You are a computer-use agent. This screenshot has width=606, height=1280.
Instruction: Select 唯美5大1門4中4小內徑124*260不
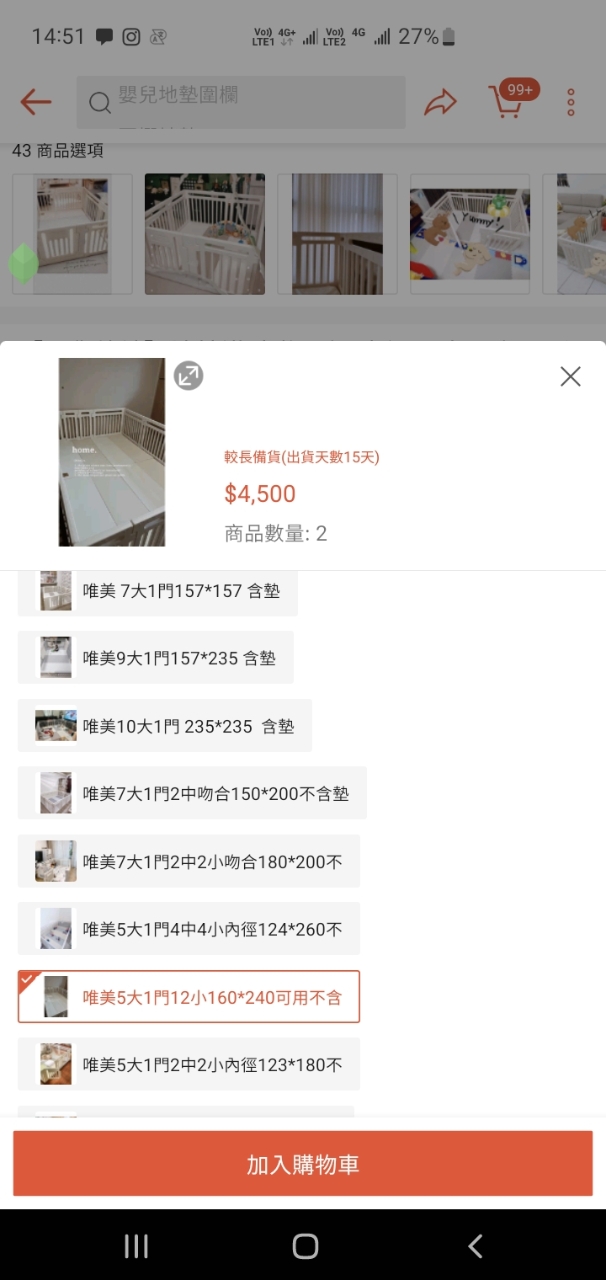click(189, 929)
